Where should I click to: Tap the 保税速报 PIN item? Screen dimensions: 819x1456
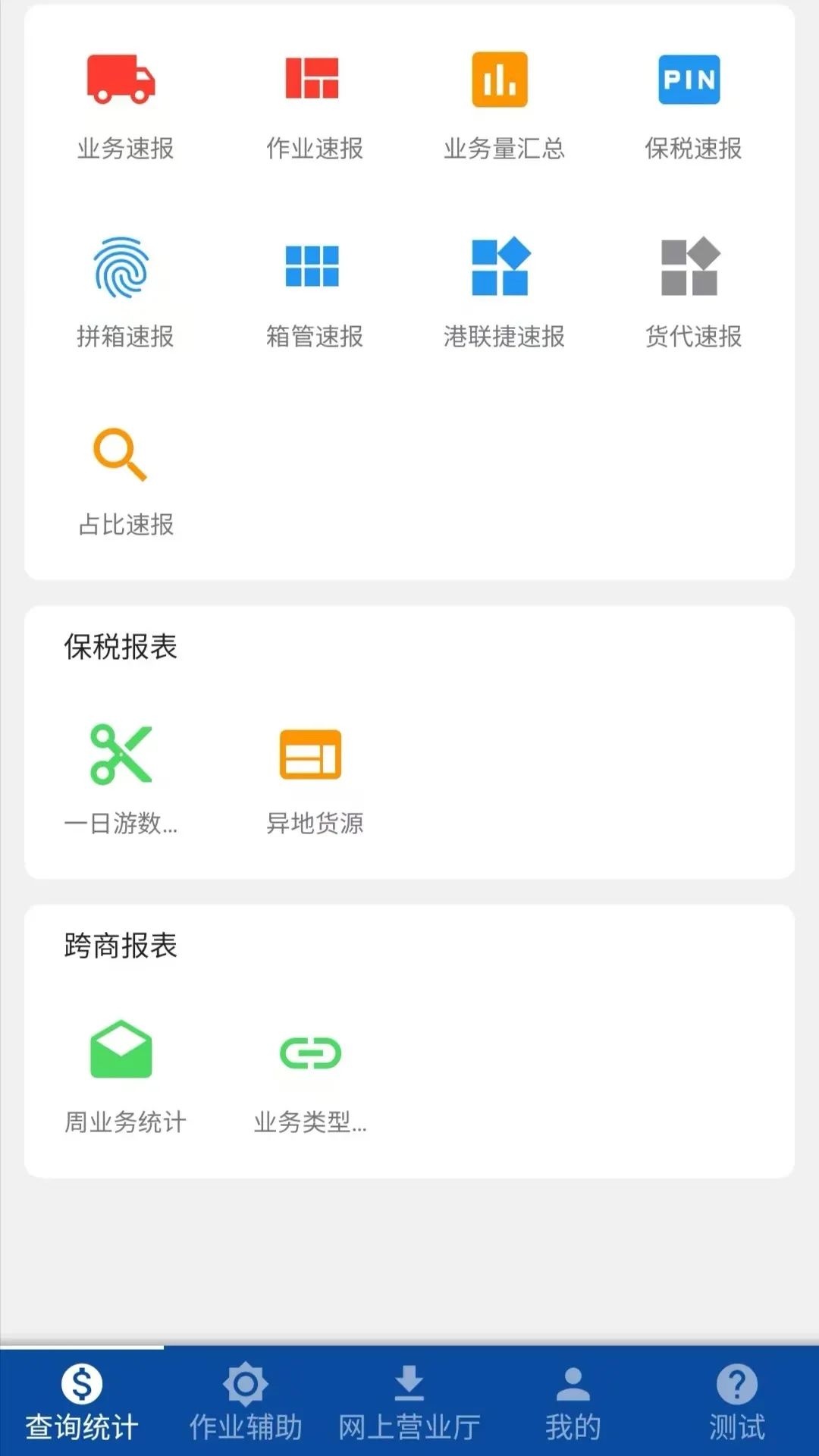coord(692,108)
